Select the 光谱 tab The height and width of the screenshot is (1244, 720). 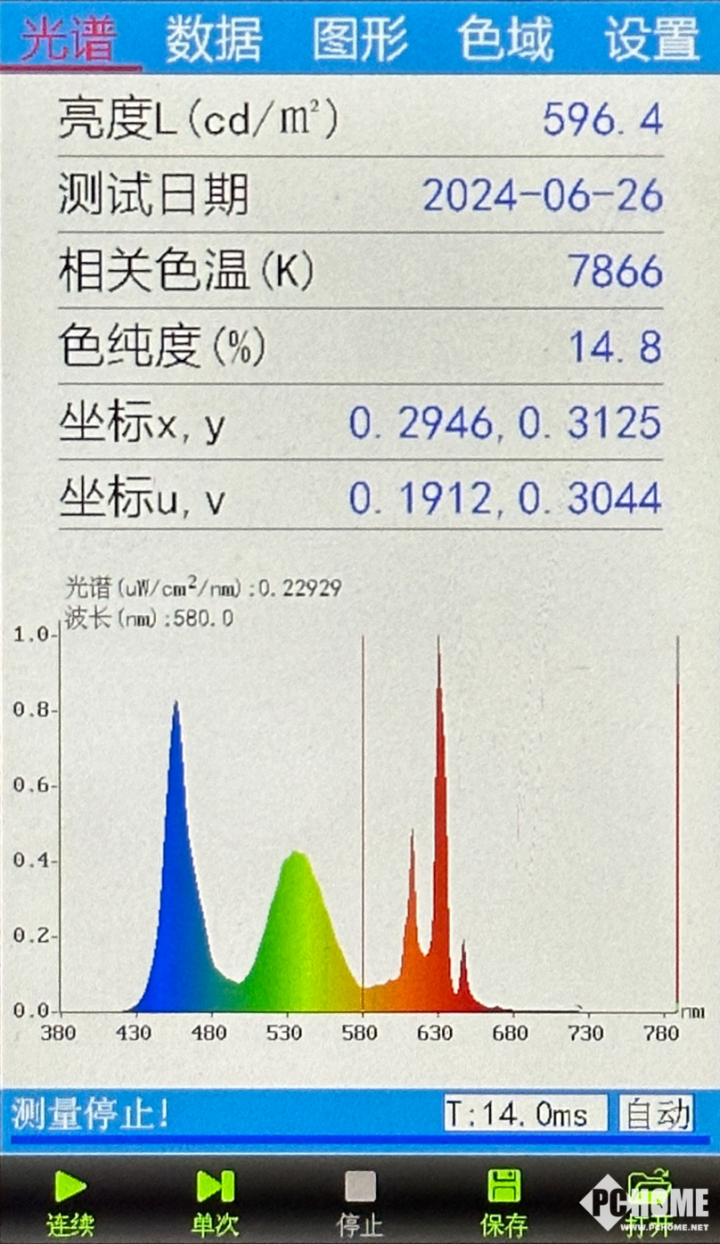point(69,40)
